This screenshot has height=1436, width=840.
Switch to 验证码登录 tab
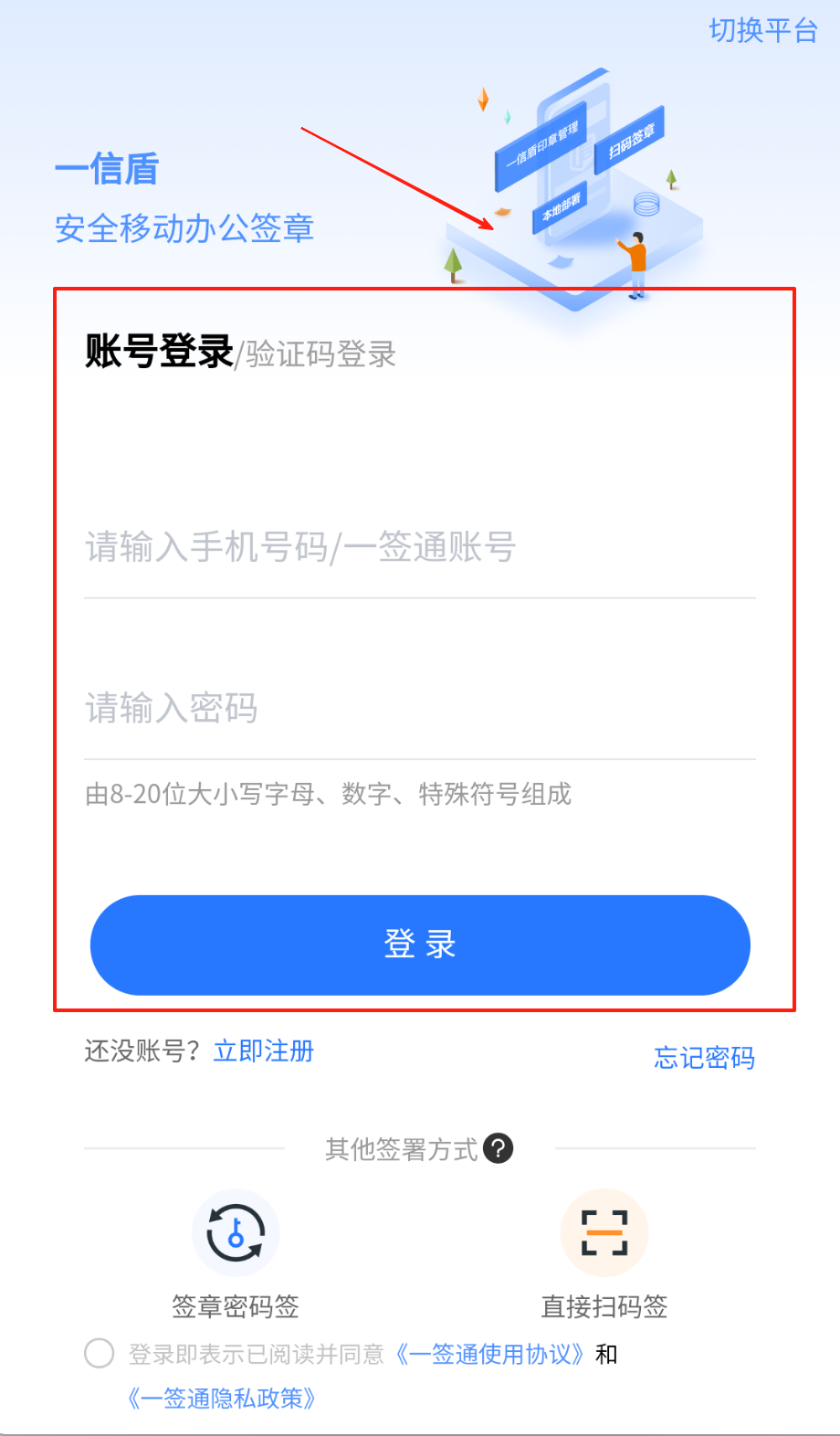tap(320, 354)
